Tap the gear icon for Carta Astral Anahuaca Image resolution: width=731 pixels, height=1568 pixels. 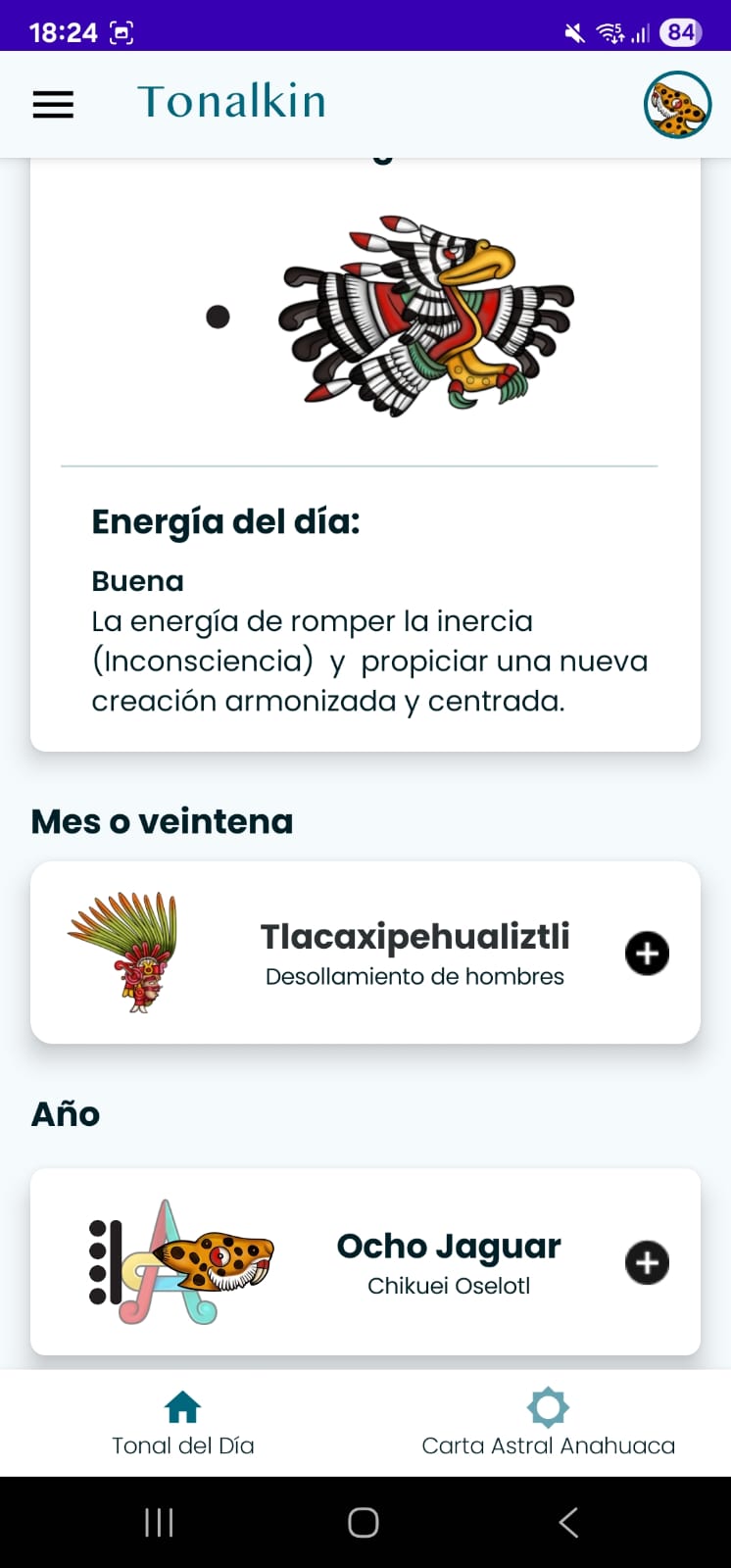point(548,1406)
